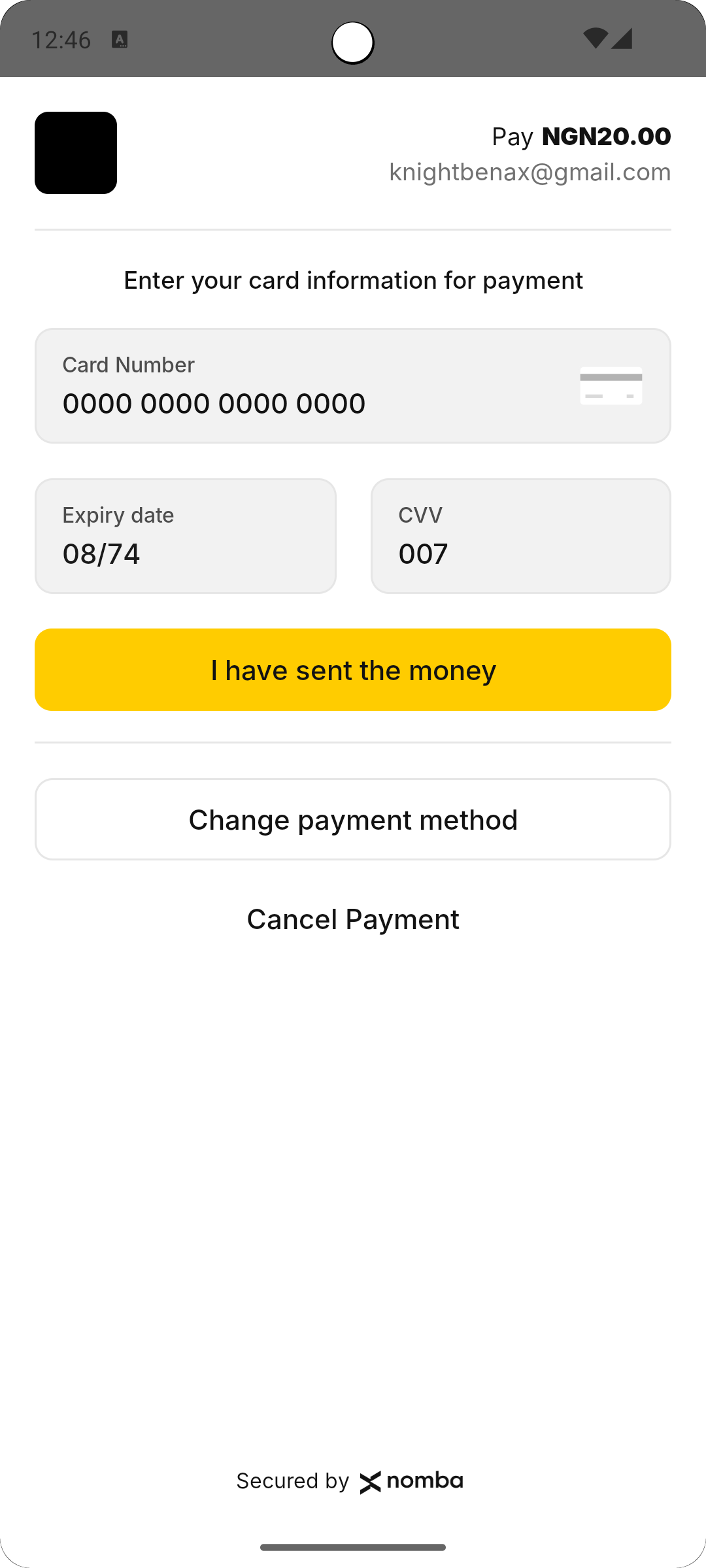The image size is (706, 1568).
Task: Edit the Expiry date field
Action: click(186, 536)
